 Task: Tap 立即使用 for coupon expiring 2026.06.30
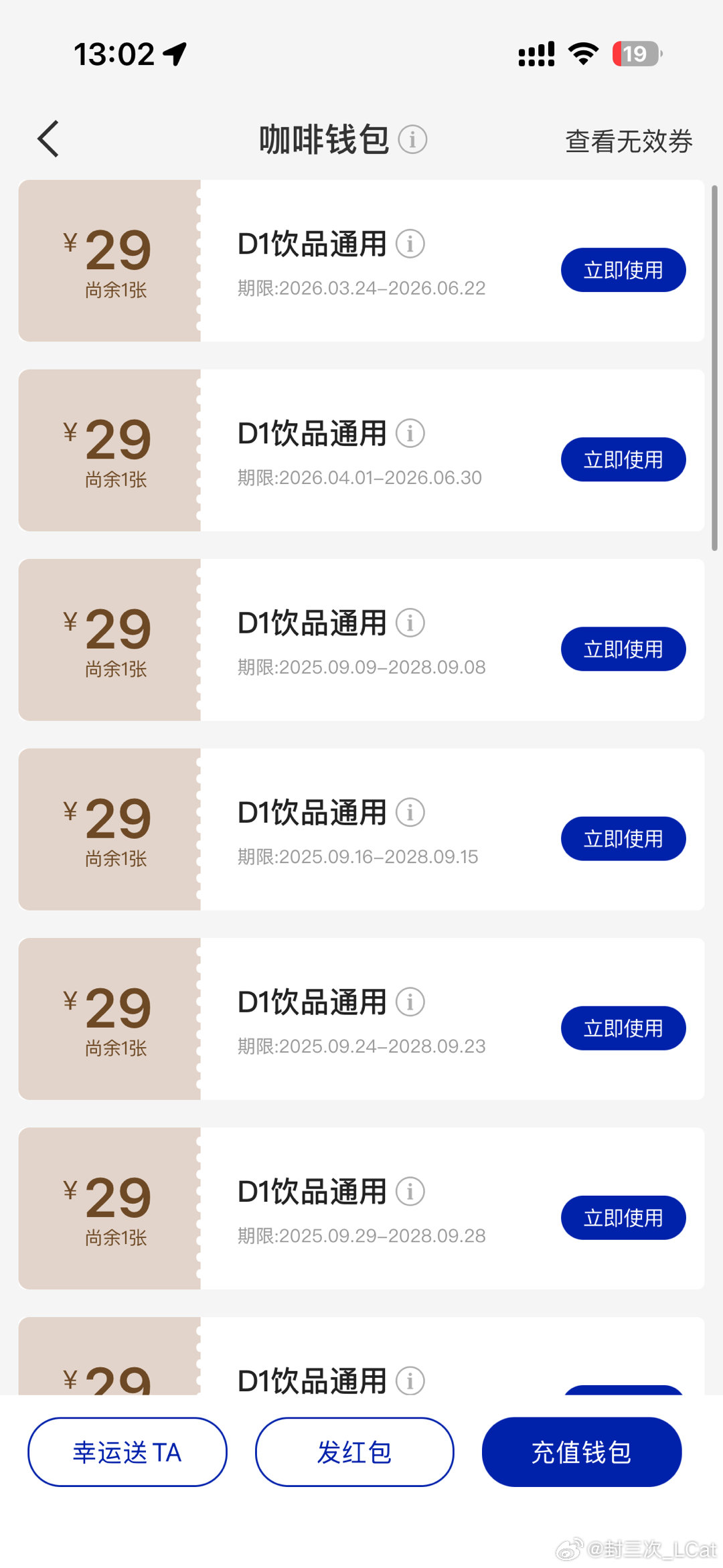[623, 460]
